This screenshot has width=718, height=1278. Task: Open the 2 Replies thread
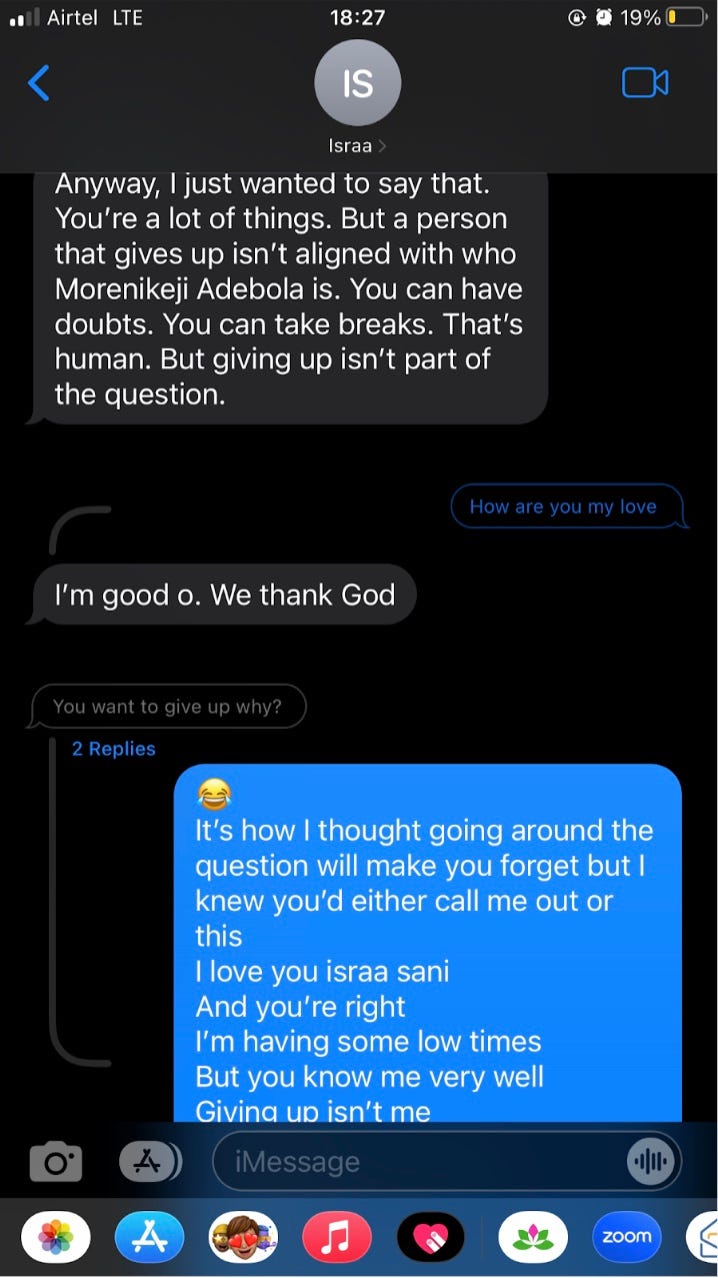tap(114, 749)
